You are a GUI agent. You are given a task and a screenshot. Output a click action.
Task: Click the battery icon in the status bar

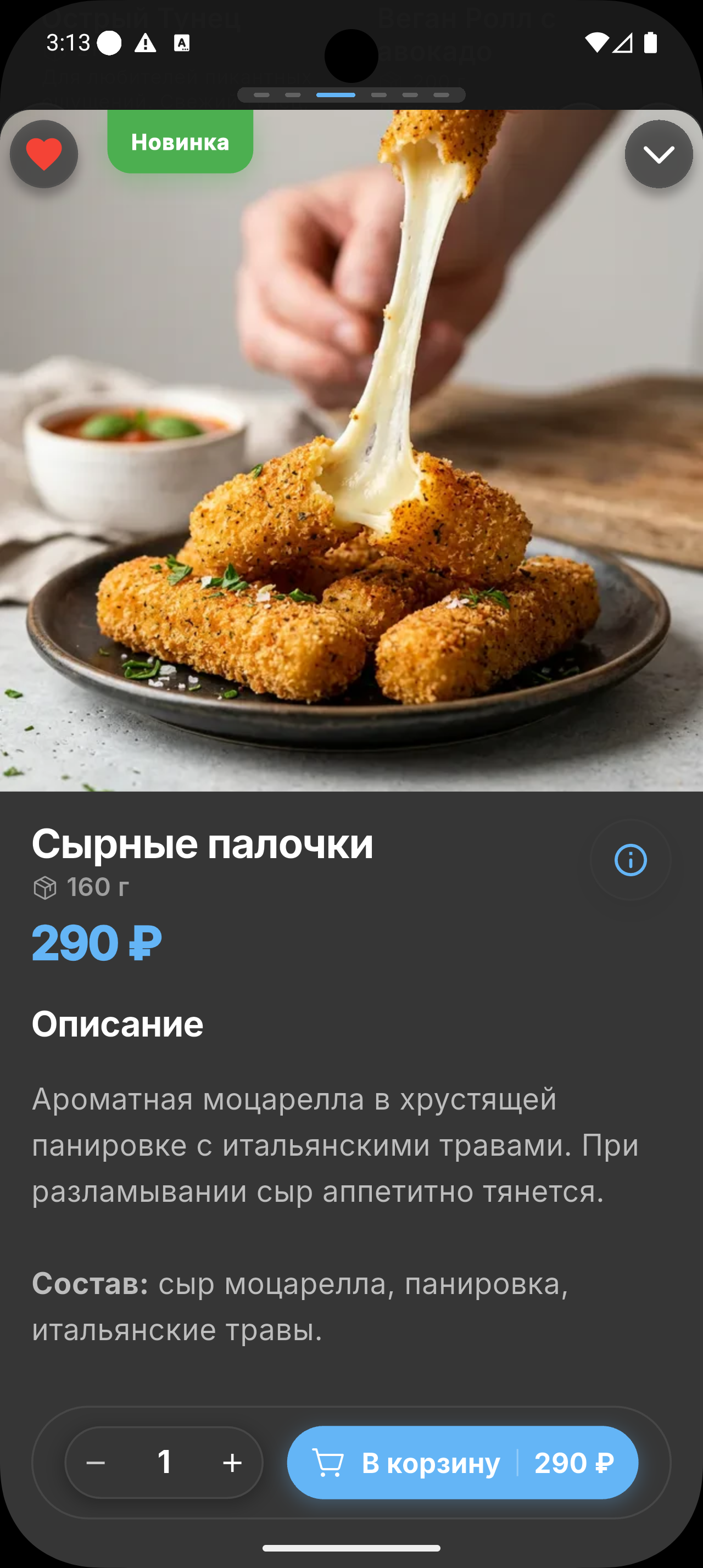(650, 43)
